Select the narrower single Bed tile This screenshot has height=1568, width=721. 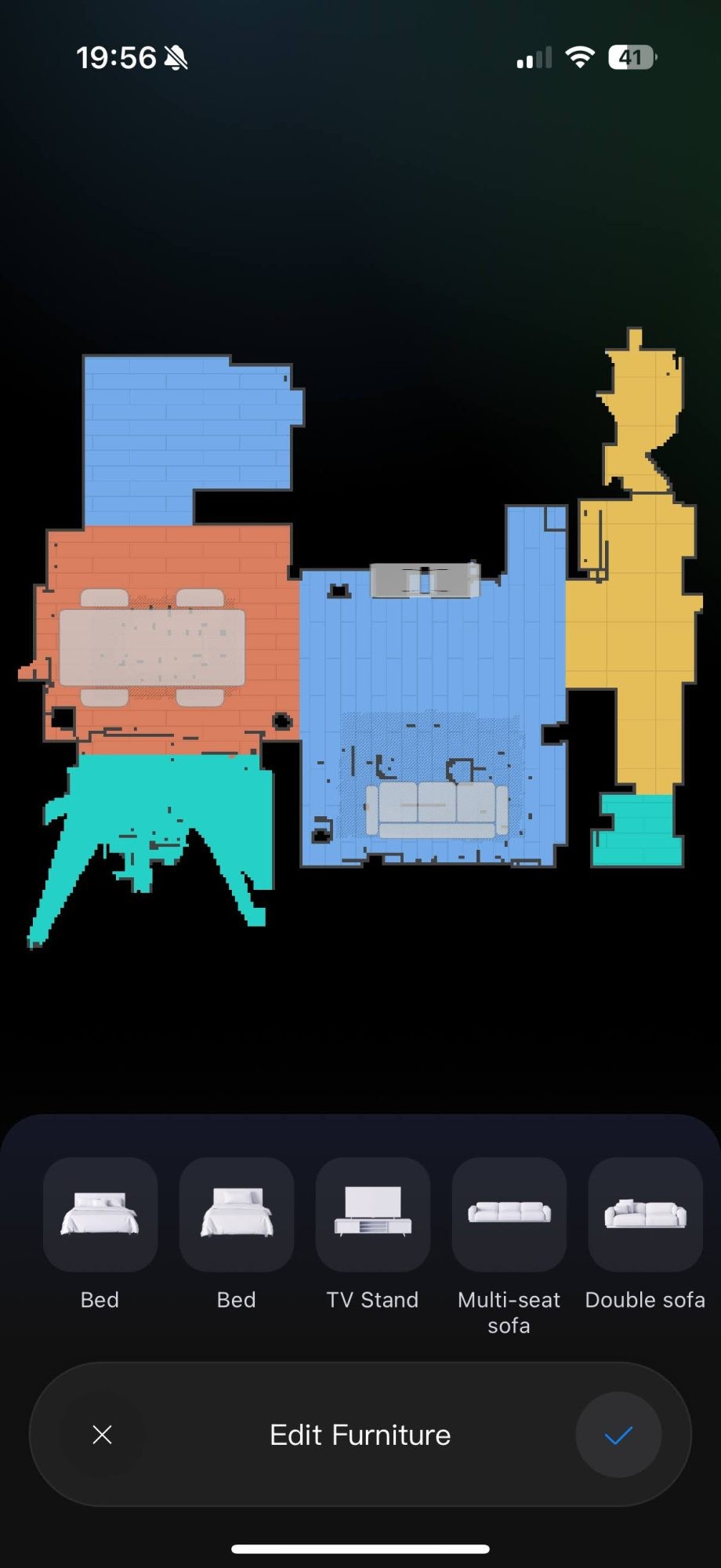point(237,1214)
